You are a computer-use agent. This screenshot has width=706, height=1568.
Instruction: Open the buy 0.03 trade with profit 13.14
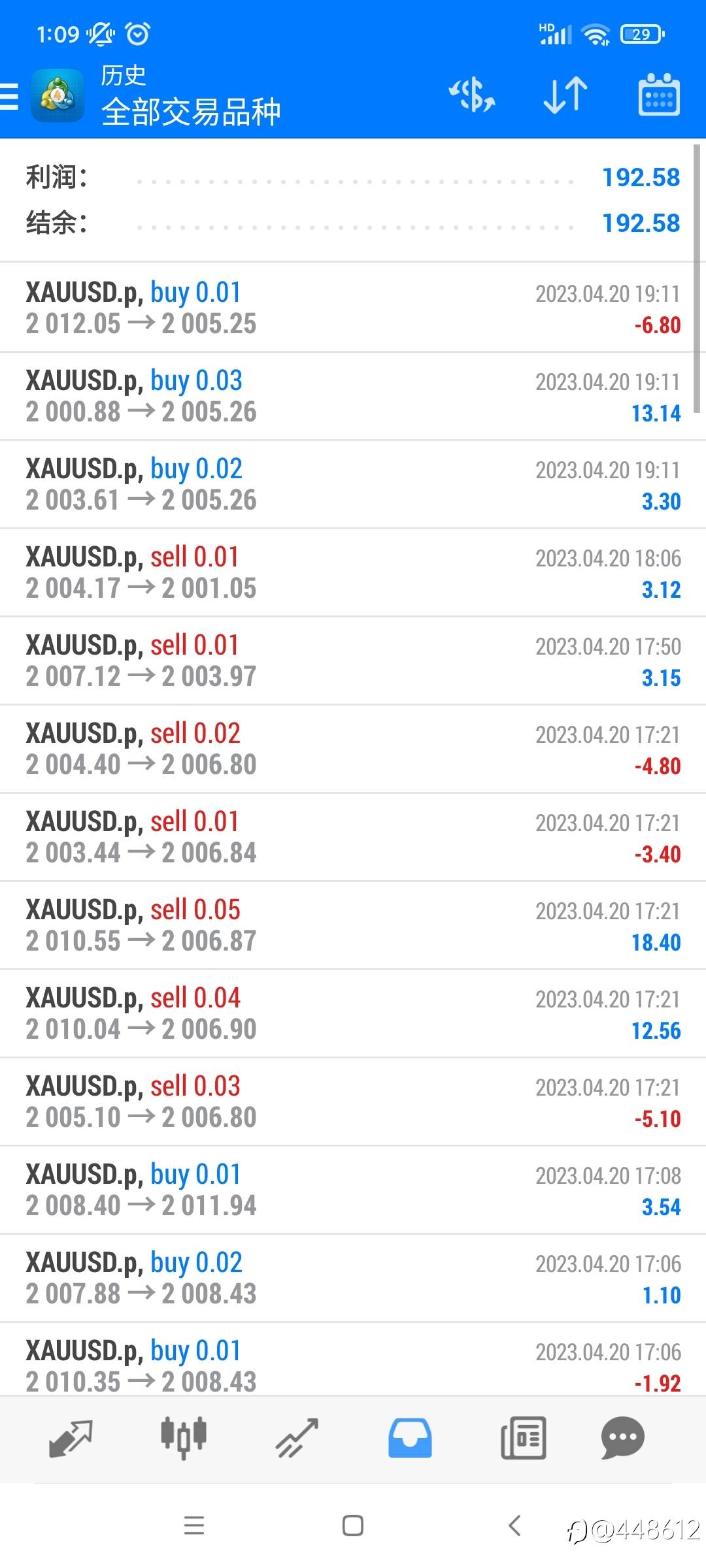coord(353,396)
